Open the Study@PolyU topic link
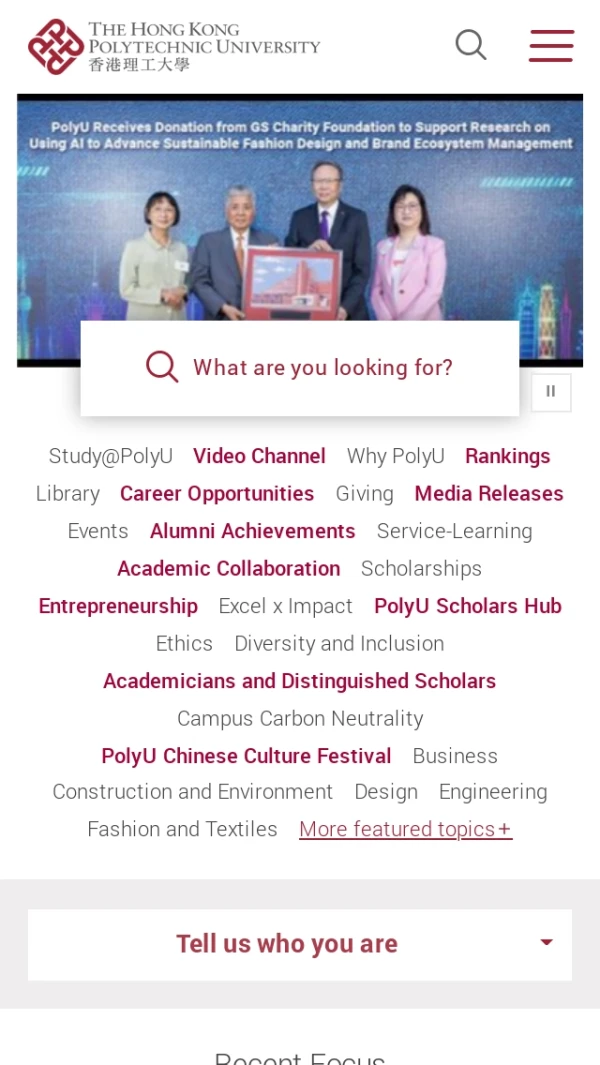 (111, 456)
